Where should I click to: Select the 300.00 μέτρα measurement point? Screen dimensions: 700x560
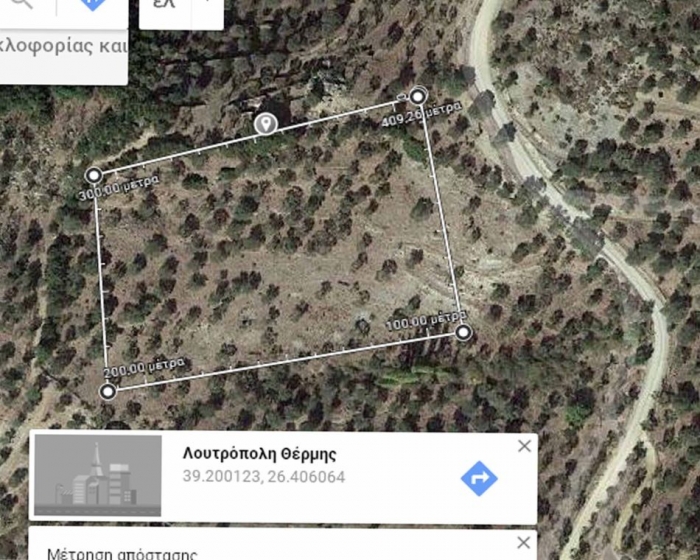point(94,175)
